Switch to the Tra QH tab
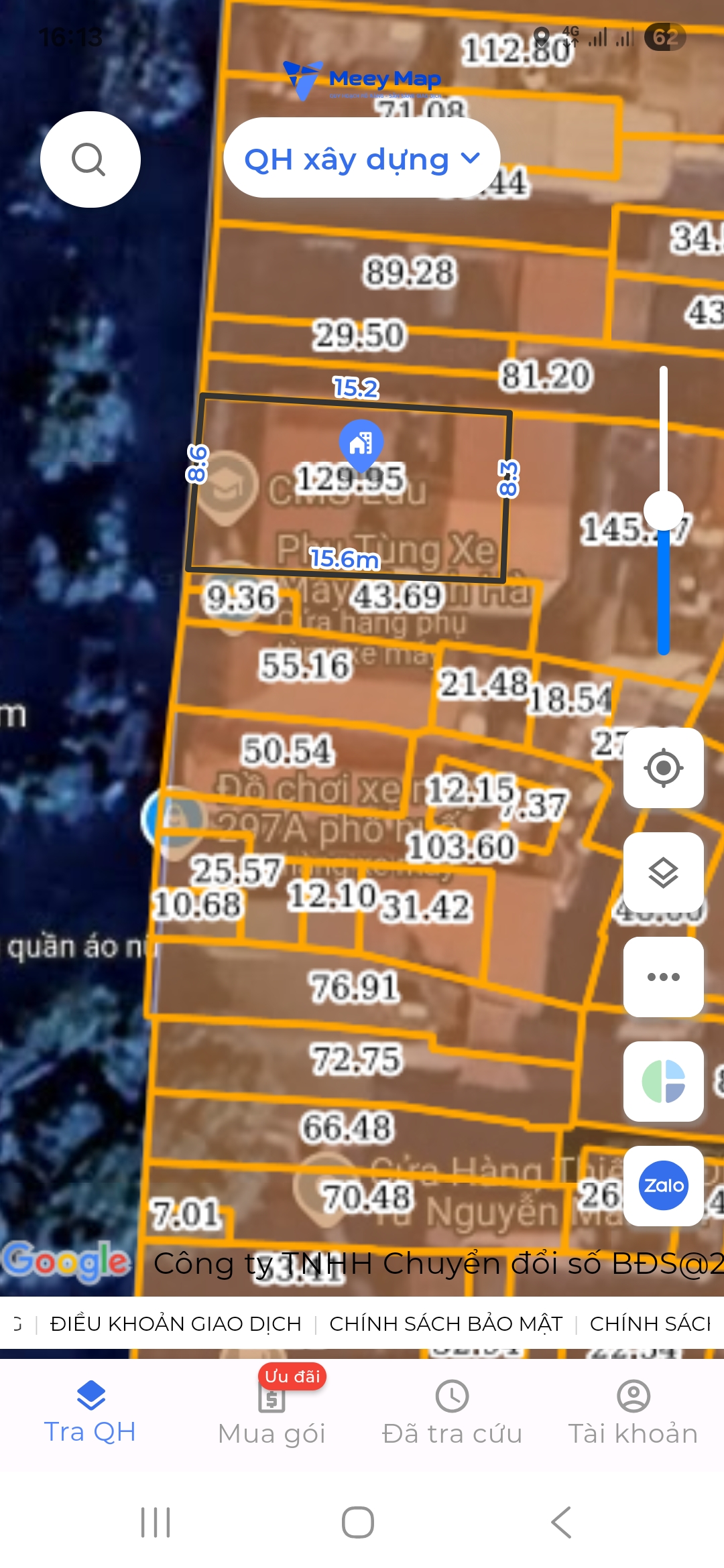This screenshot has width=724, height=1568. [90, 1413]
